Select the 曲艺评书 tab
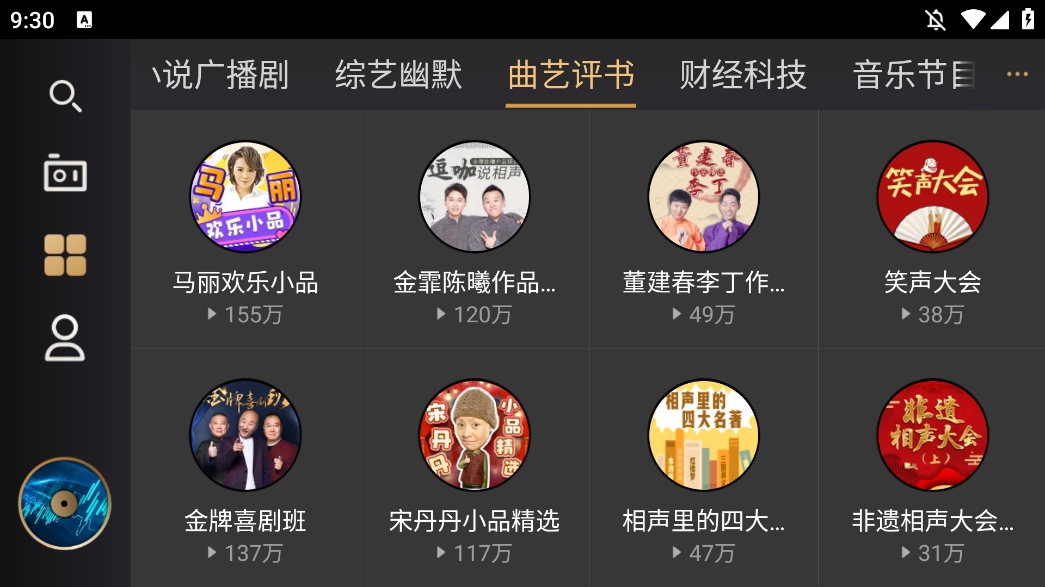This screenshot has height=587, width=1045. pos(571,75)
